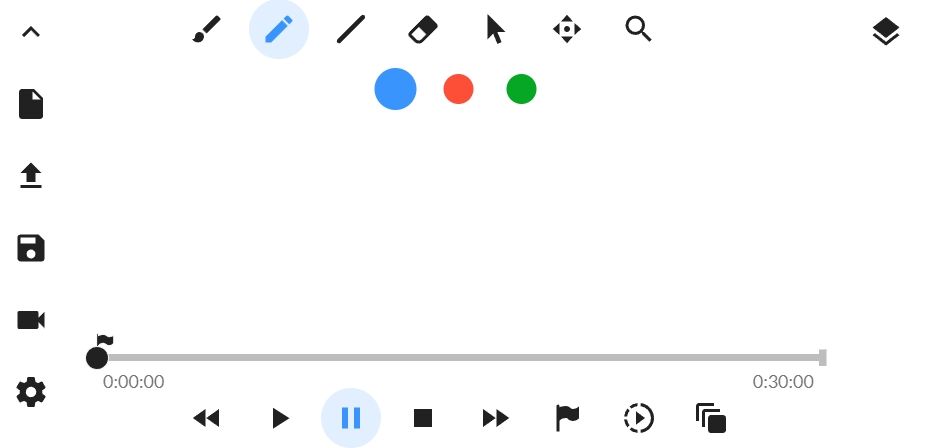Screen dimensions: 933x448
Task: Open the zoom magnifier tool
Action: pyautogui.click(x=639, y=30)
